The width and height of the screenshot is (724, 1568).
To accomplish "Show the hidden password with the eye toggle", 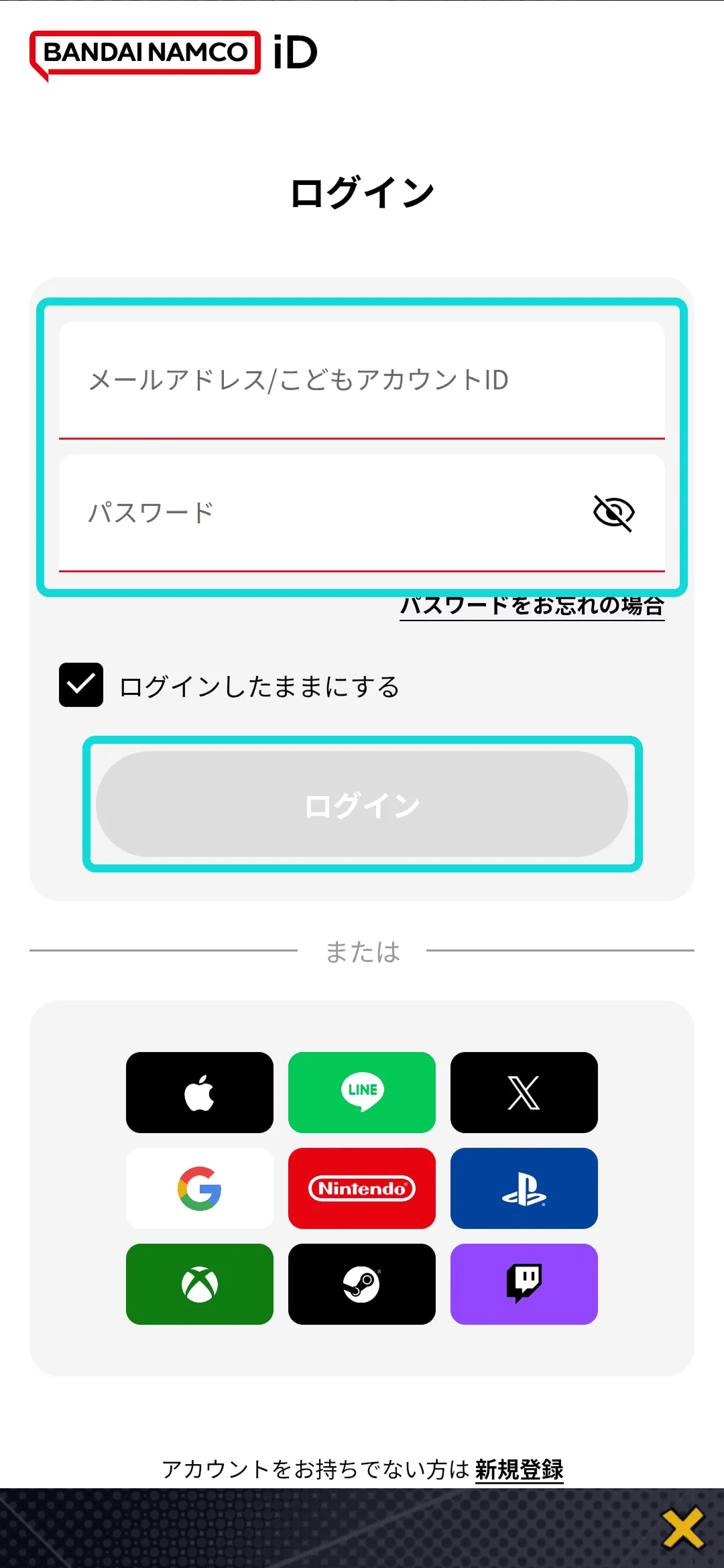I will point(612,513).
